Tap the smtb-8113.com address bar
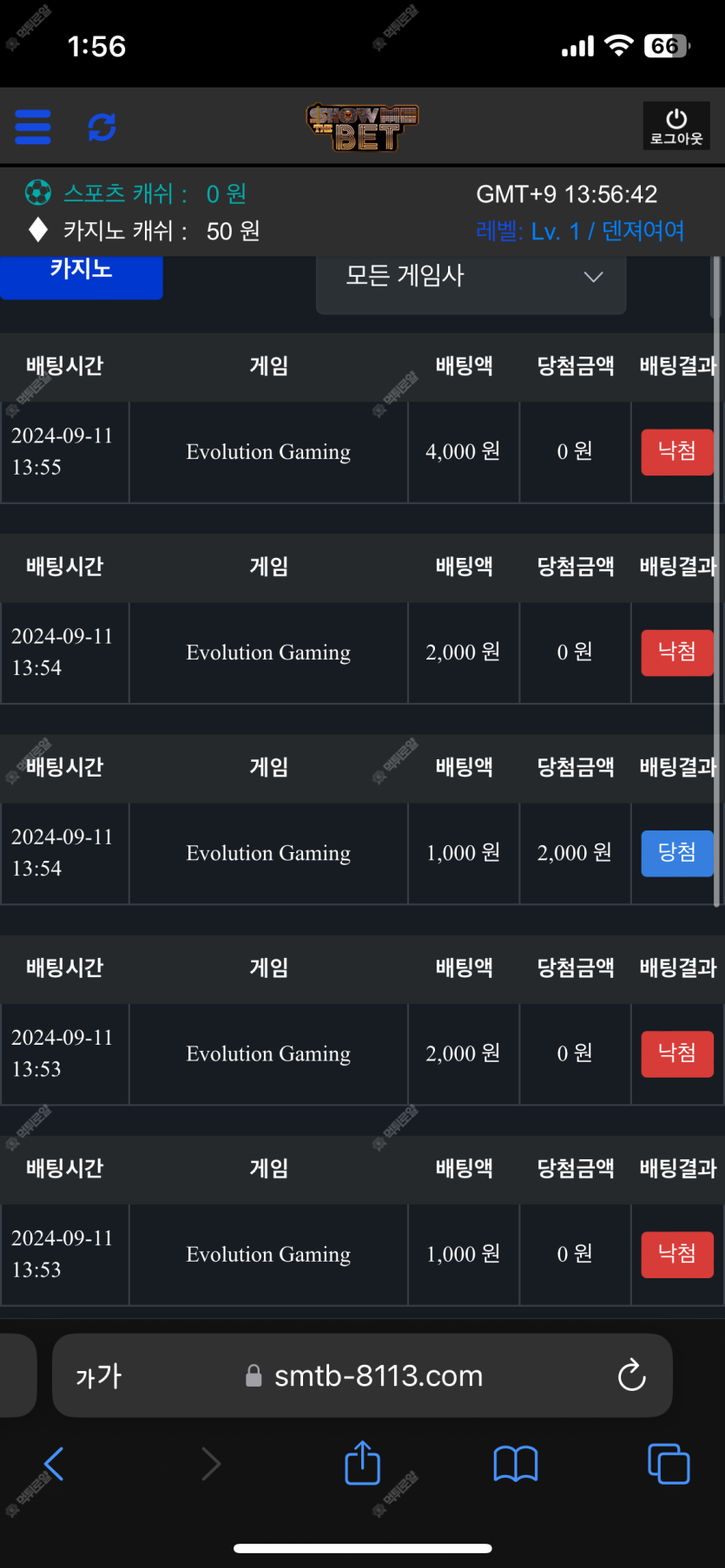Viewport: 725px width, 1568px height. [x=363, y=1376]
